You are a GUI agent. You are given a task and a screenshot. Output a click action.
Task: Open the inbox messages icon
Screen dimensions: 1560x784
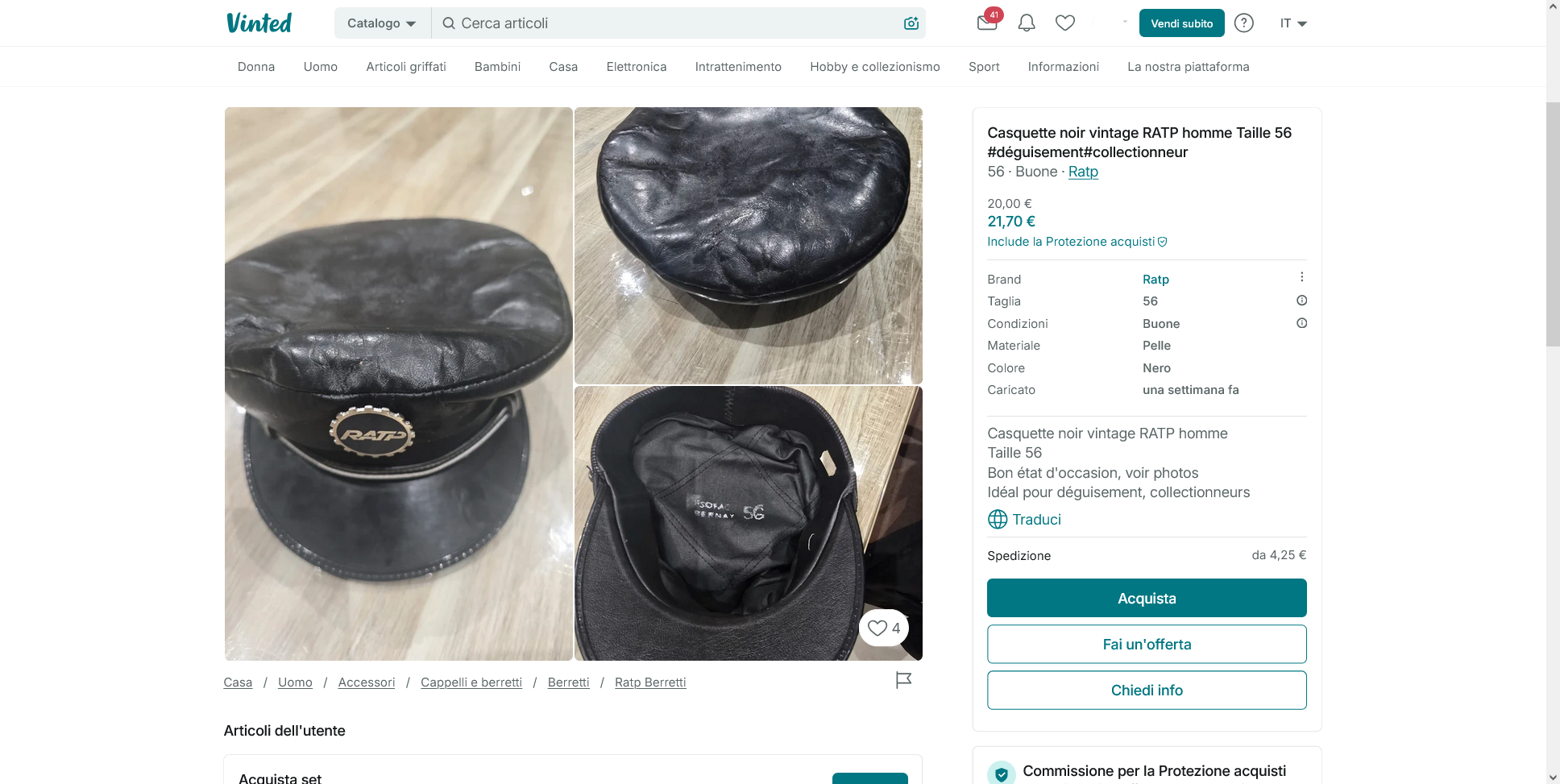pyautogui.click(x=987, y=23)
